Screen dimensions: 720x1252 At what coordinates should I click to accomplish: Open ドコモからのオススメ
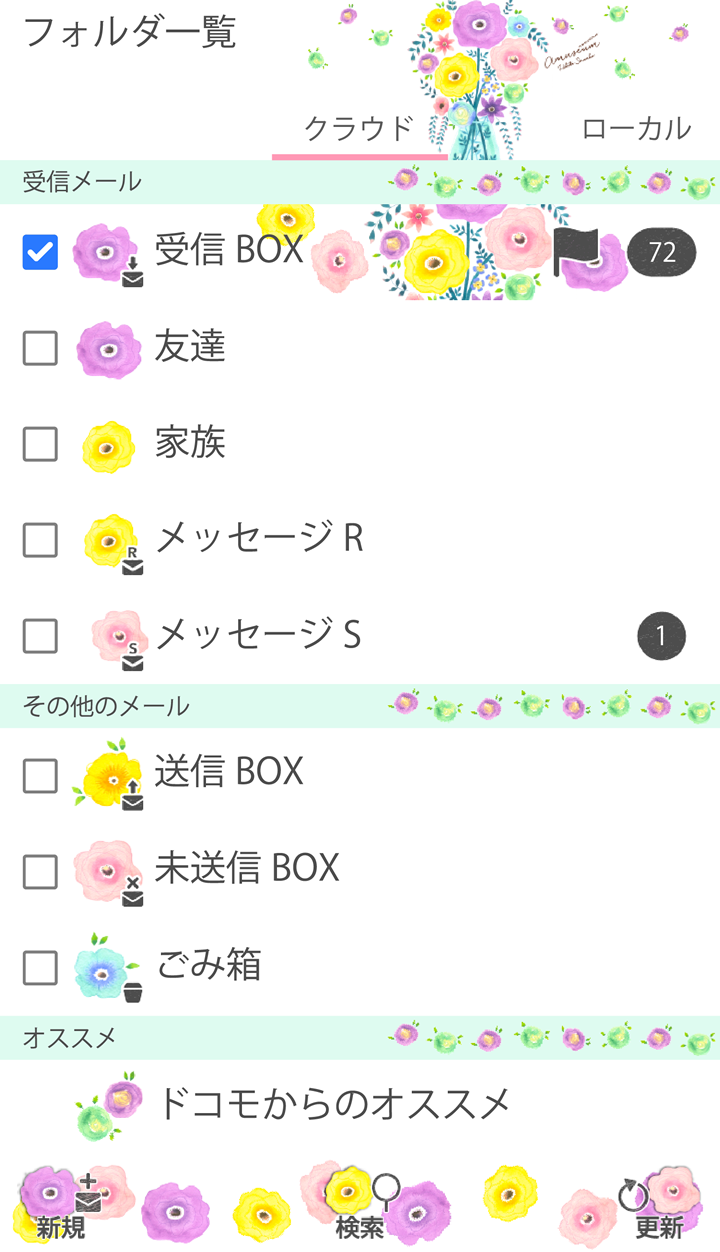[x=334, y=1104]
